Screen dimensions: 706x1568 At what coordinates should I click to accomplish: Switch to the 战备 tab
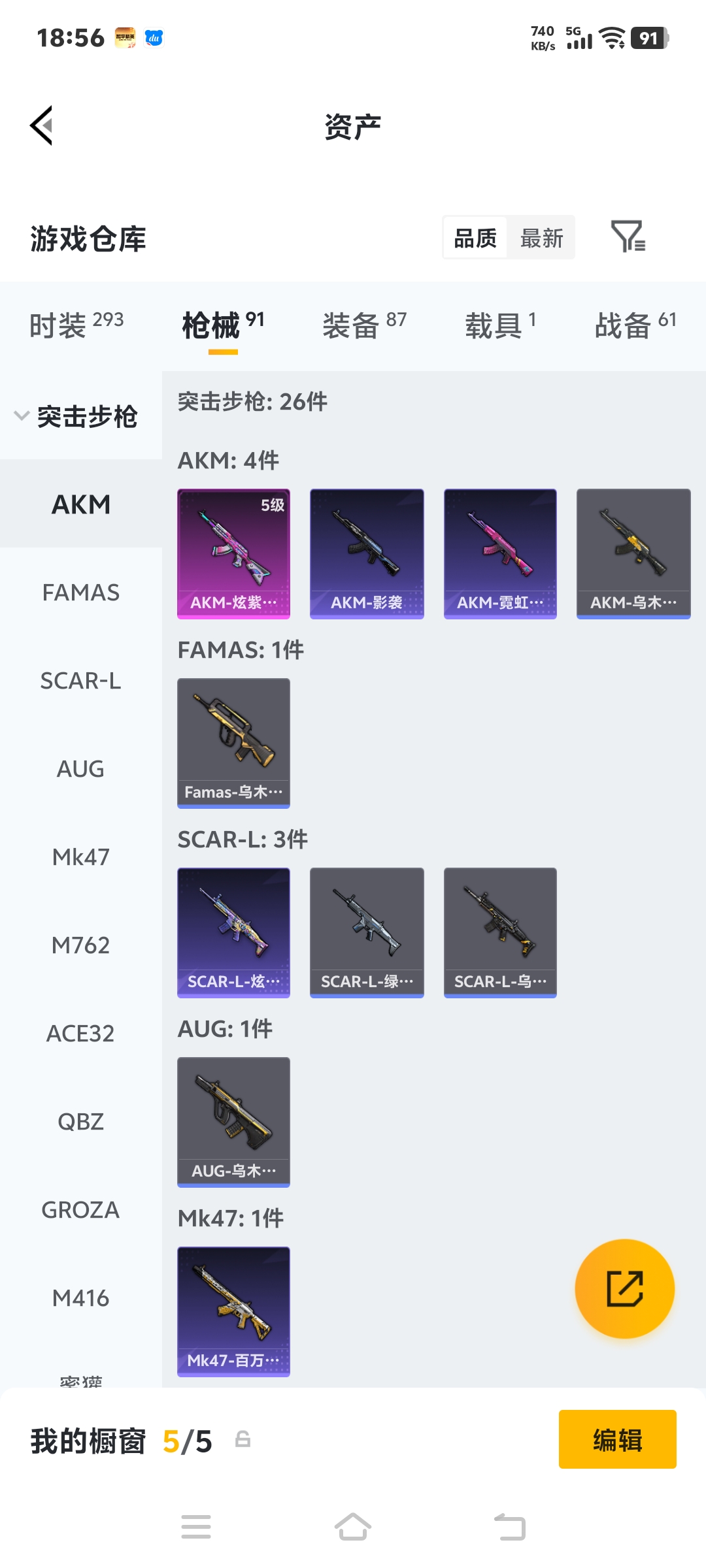point(635,325)
